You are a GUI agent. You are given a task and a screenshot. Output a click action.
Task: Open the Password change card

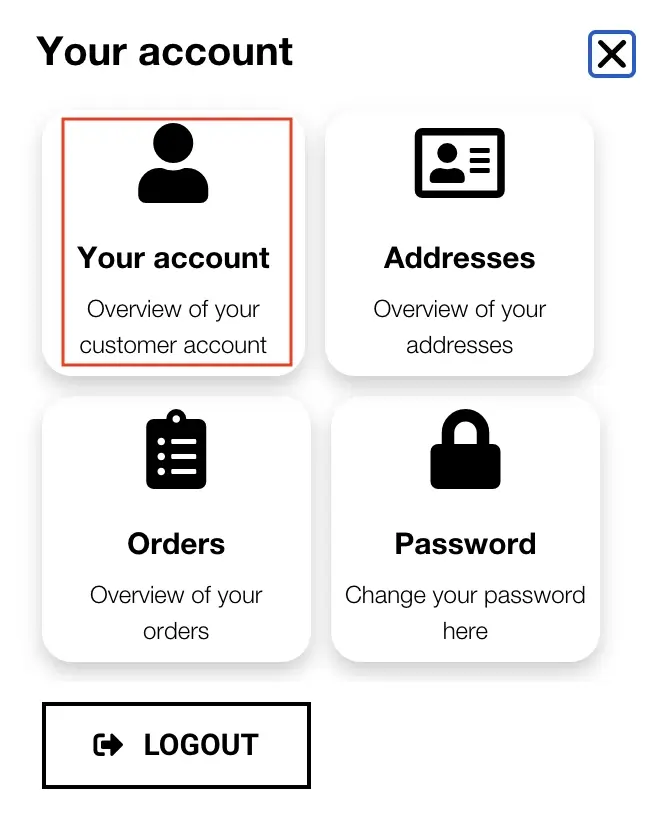(465, 528)
